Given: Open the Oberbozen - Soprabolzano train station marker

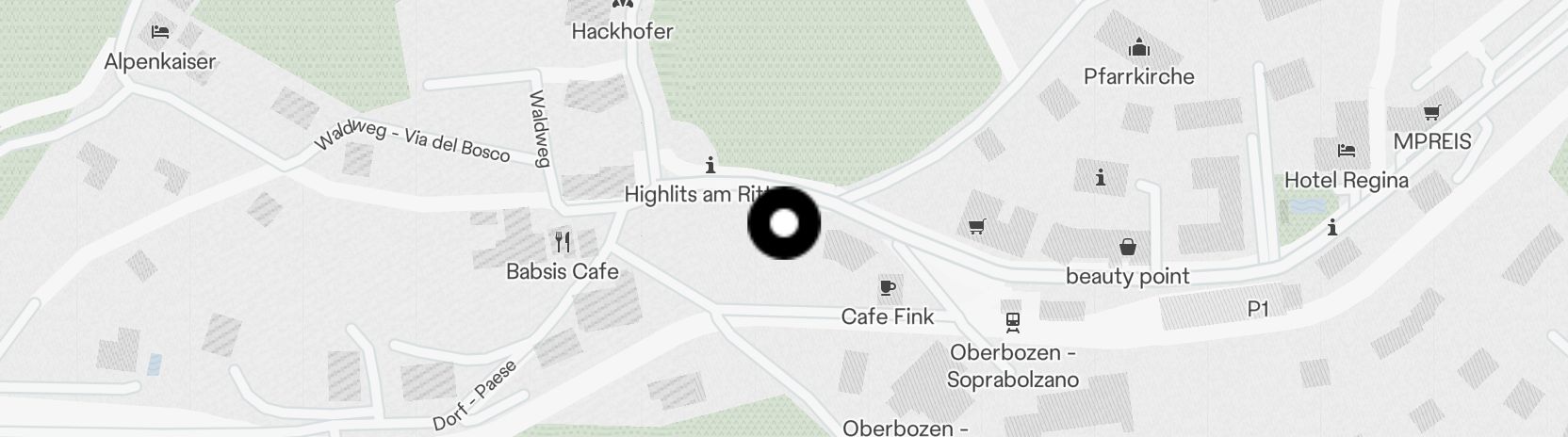Looking at the screenshot, I should [x=1013, y=323].
